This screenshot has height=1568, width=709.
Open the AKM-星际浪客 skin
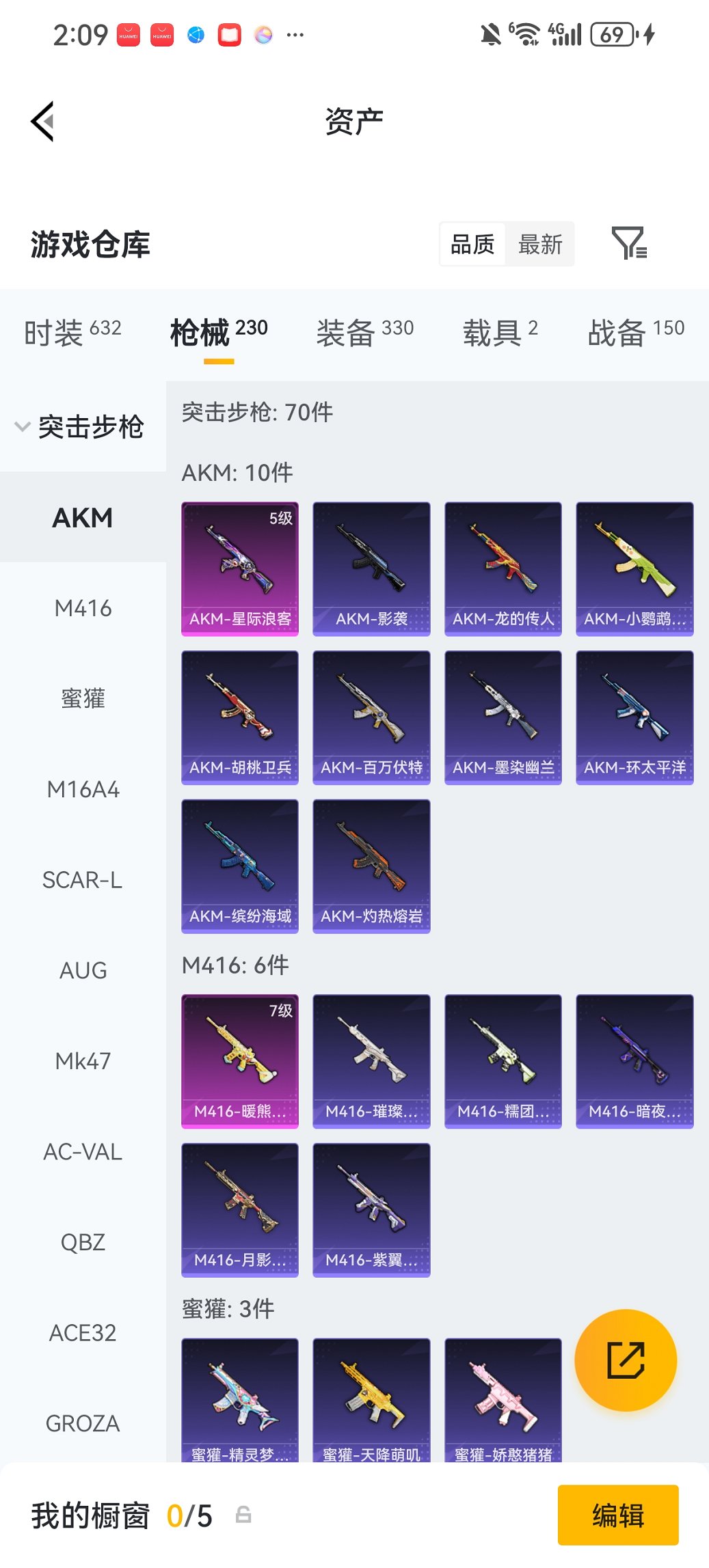(x=240, y=568)
